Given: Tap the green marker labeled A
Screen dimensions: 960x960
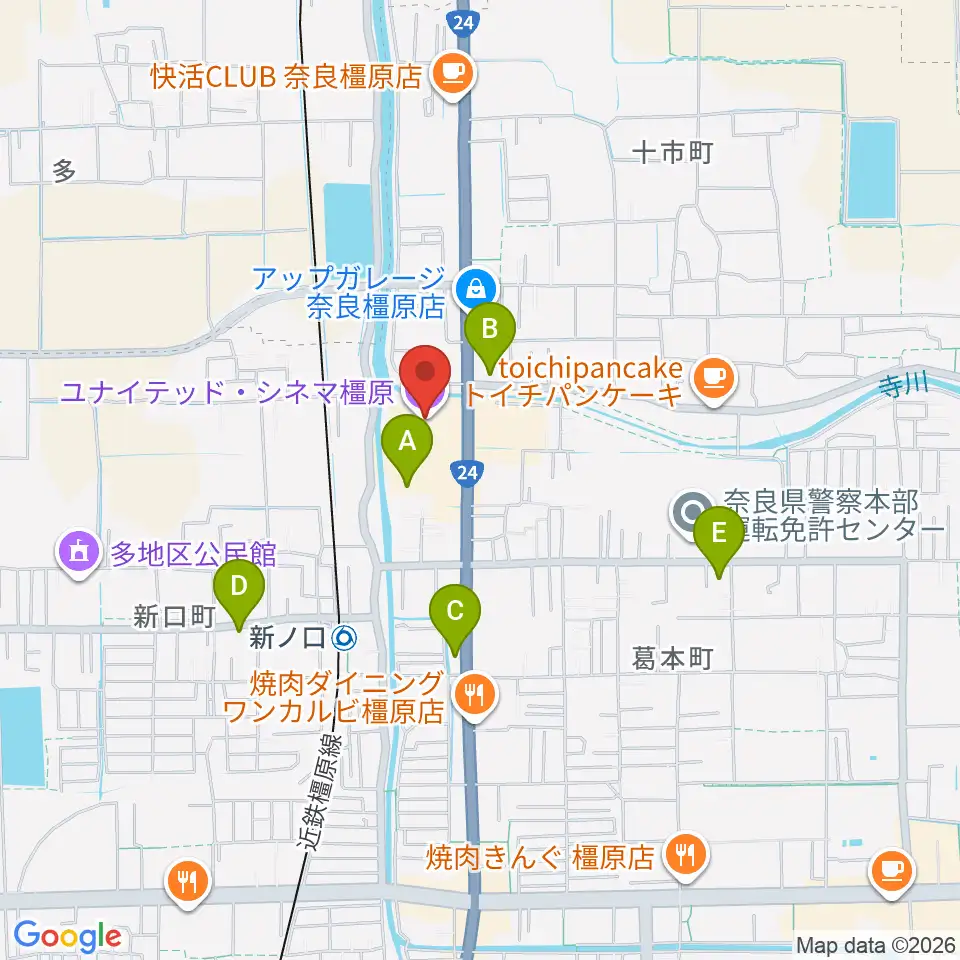Looking at the screenshot, I should coord(407,449).
